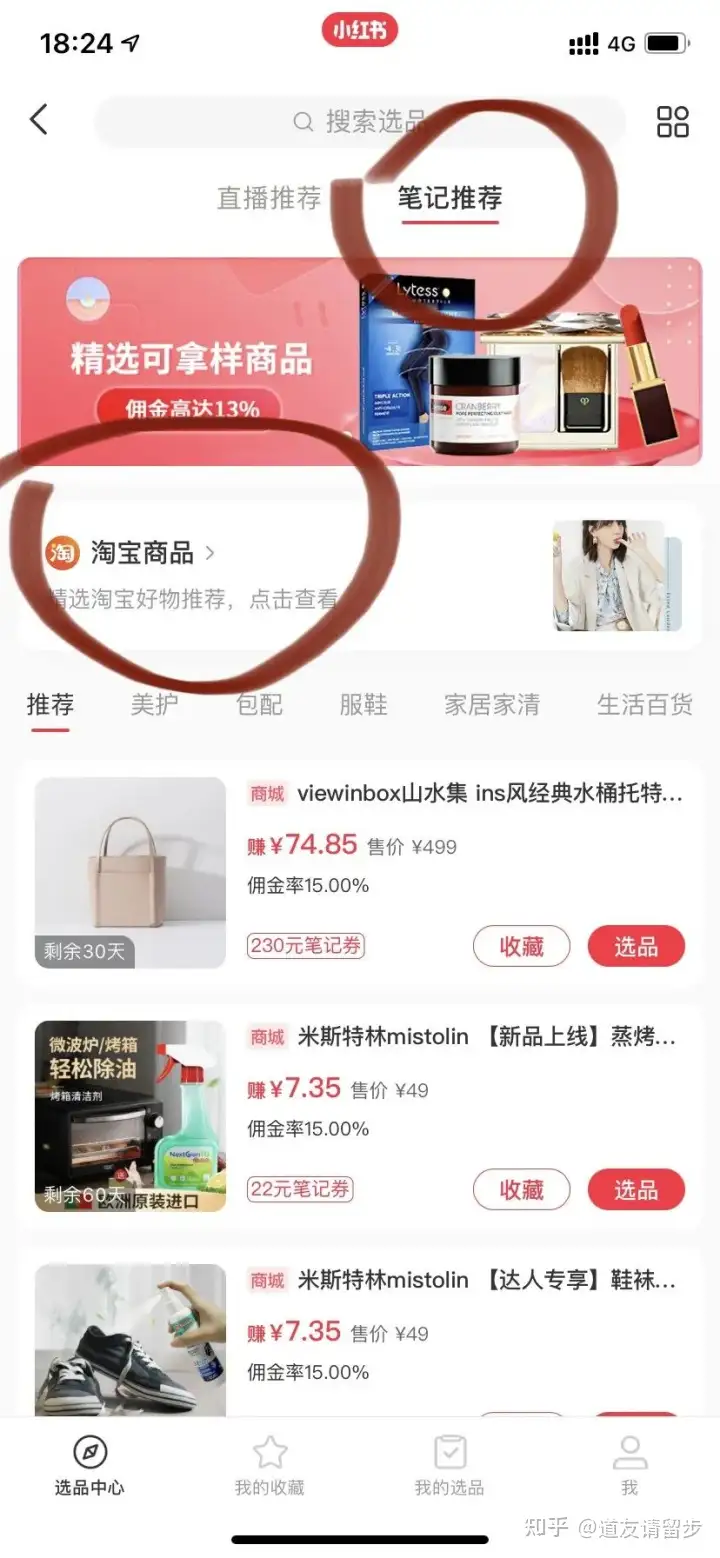The image size is (720, 1558).
Task: Tap 选品 for the viewinbox bag
Action: (636, 946)
